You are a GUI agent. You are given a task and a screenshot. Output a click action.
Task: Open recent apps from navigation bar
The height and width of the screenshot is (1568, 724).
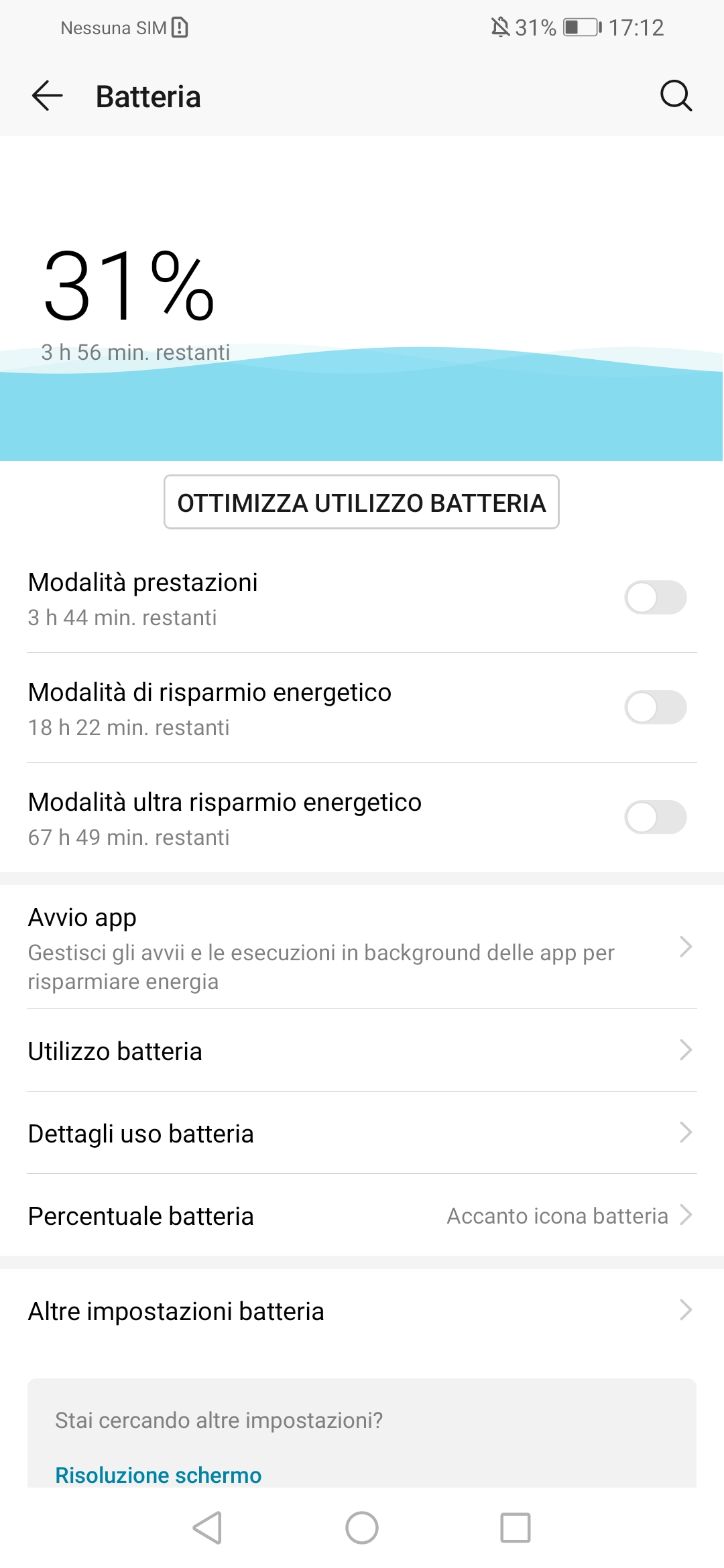click(516, 1528)
